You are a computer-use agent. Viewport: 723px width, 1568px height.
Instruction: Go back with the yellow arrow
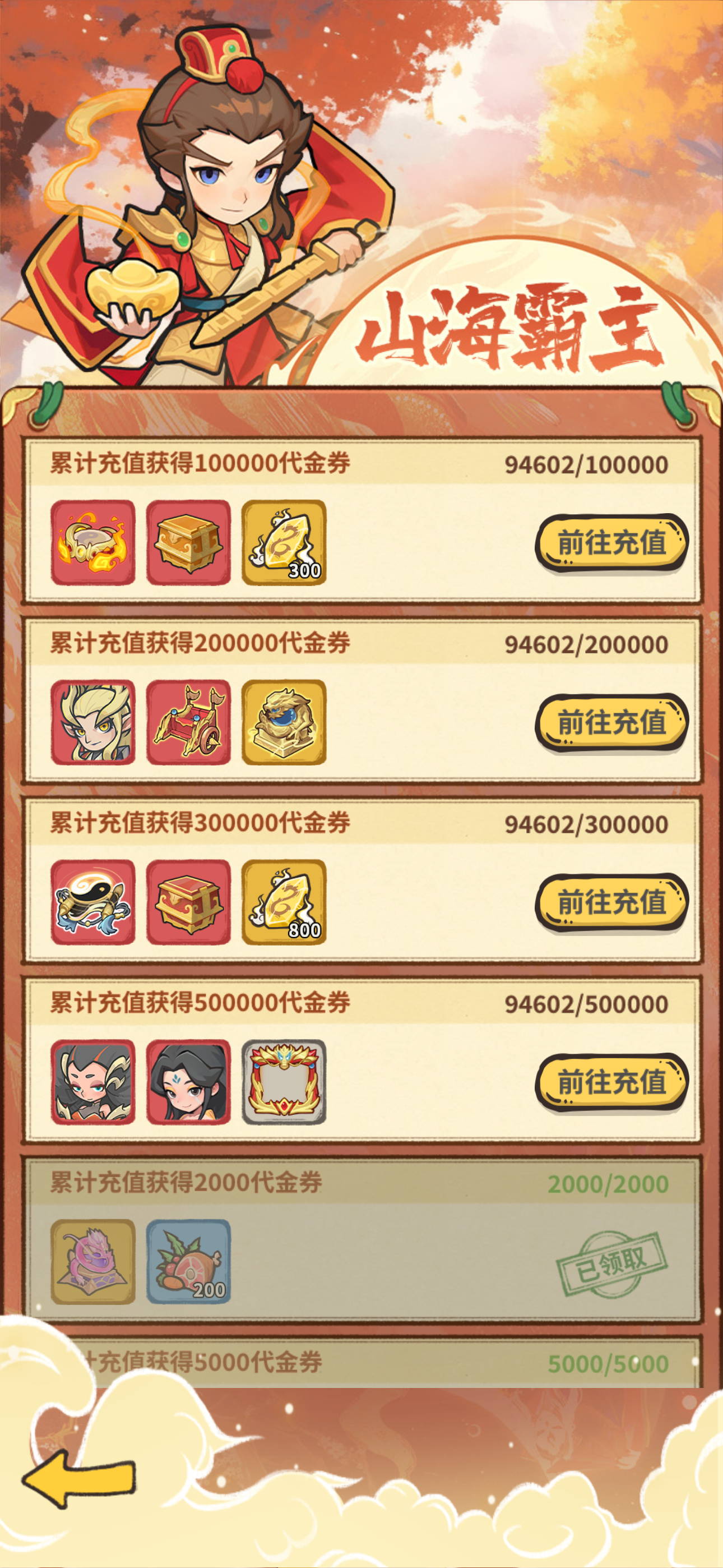[x=79, y=1478]
